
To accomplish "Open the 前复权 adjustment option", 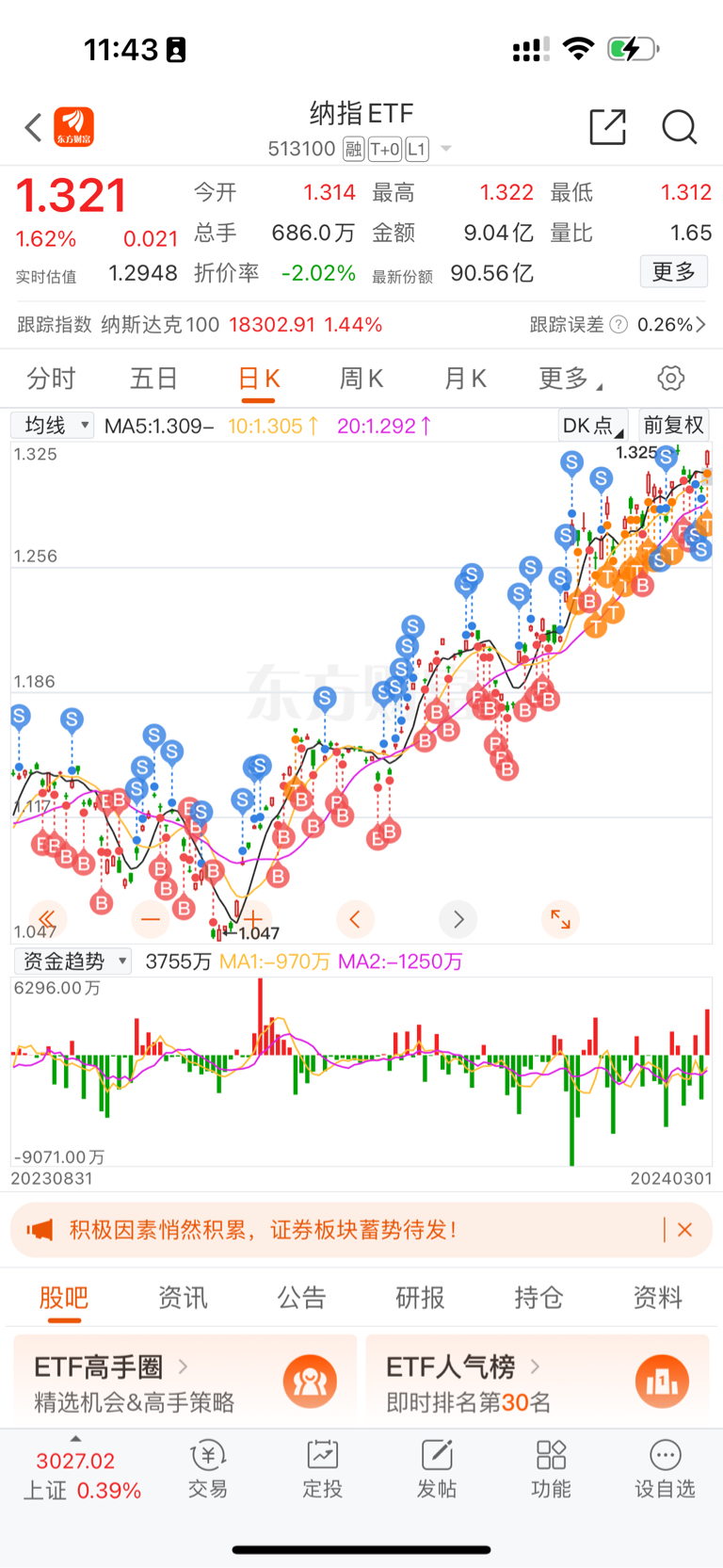I will tap(673, 425).
